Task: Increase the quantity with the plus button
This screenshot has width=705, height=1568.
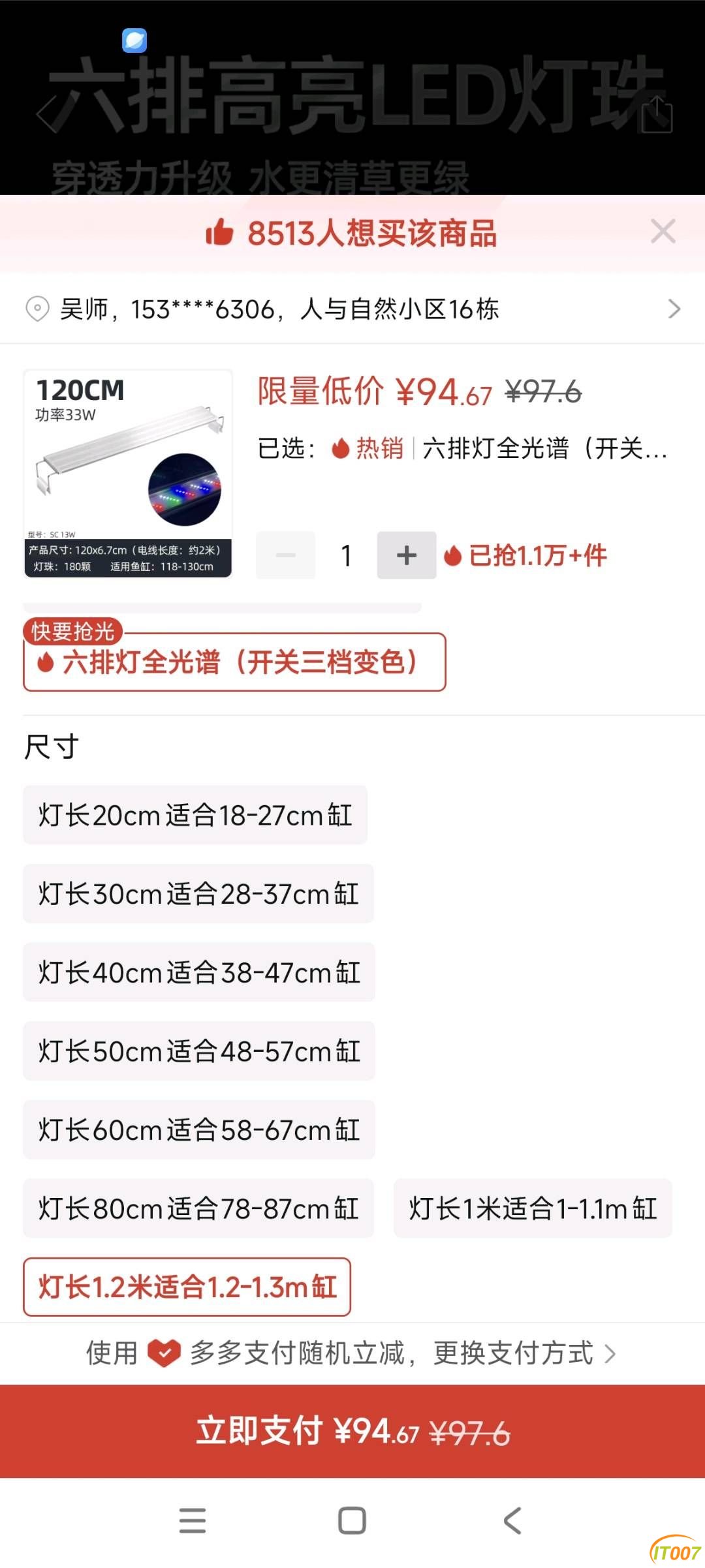Action: pos(406,555)
